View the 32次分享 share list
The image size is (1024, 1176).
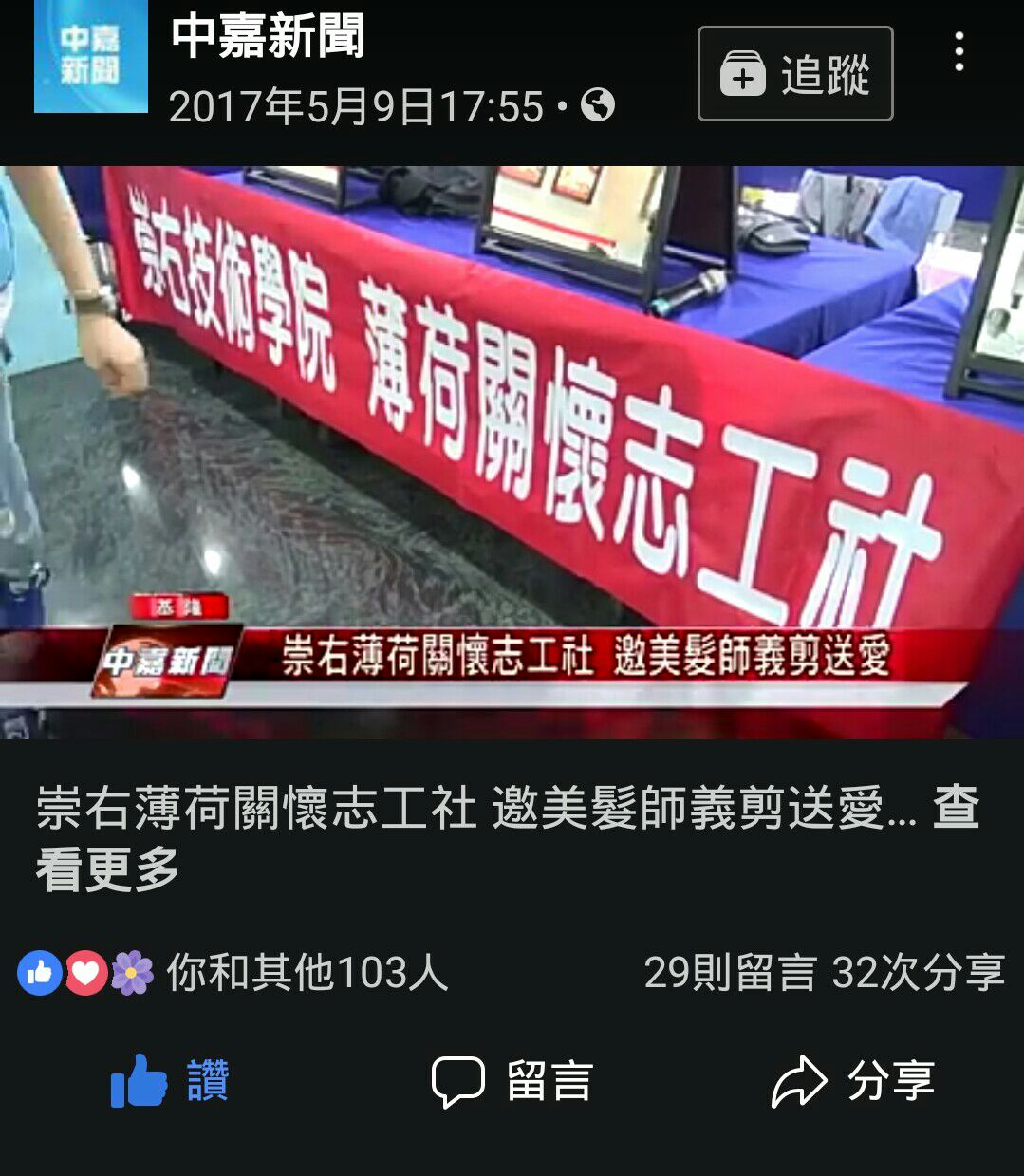[918, 973]
